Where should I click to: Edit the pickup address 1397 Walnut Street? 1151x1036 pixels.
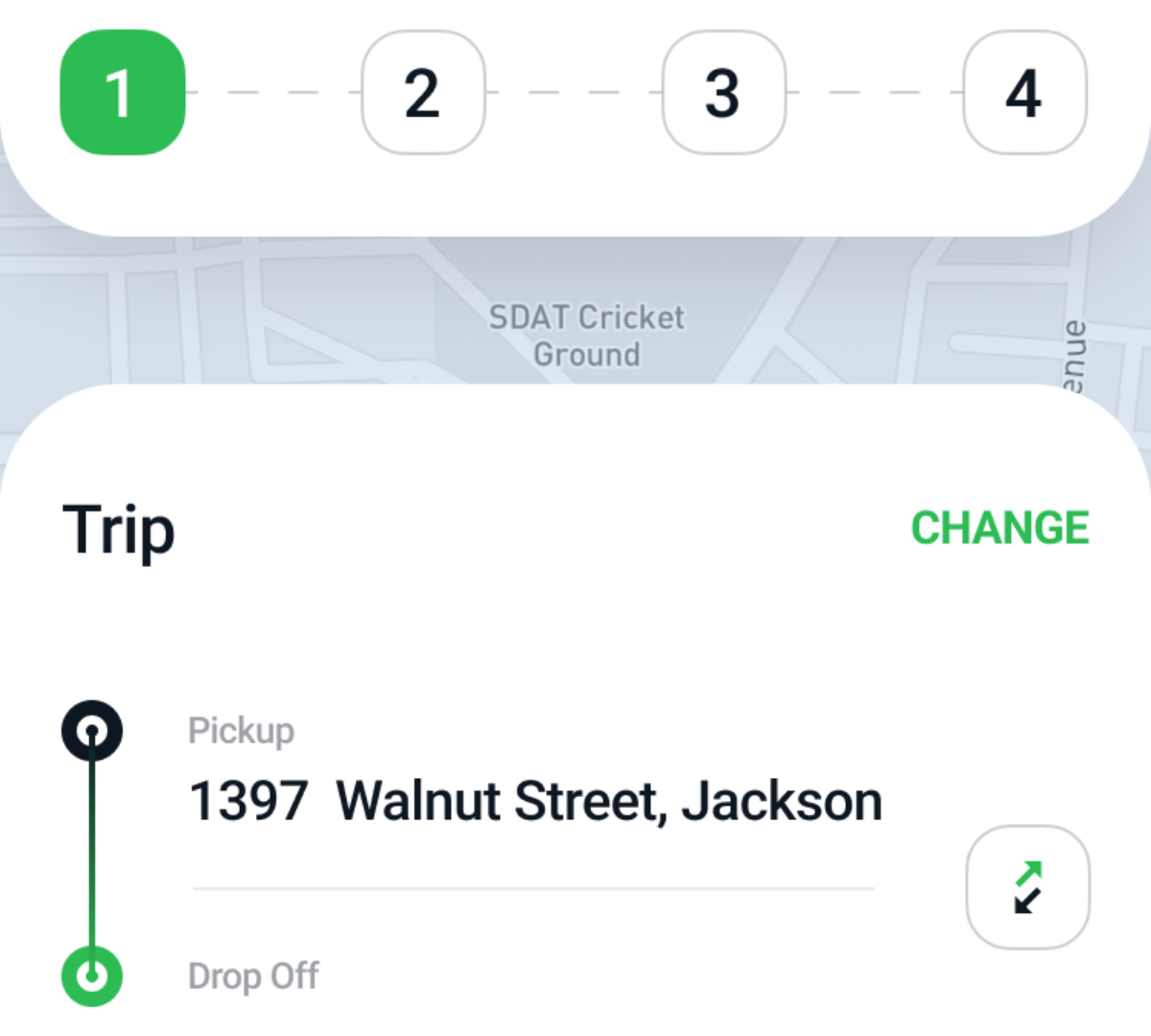(x=534, y=801)
